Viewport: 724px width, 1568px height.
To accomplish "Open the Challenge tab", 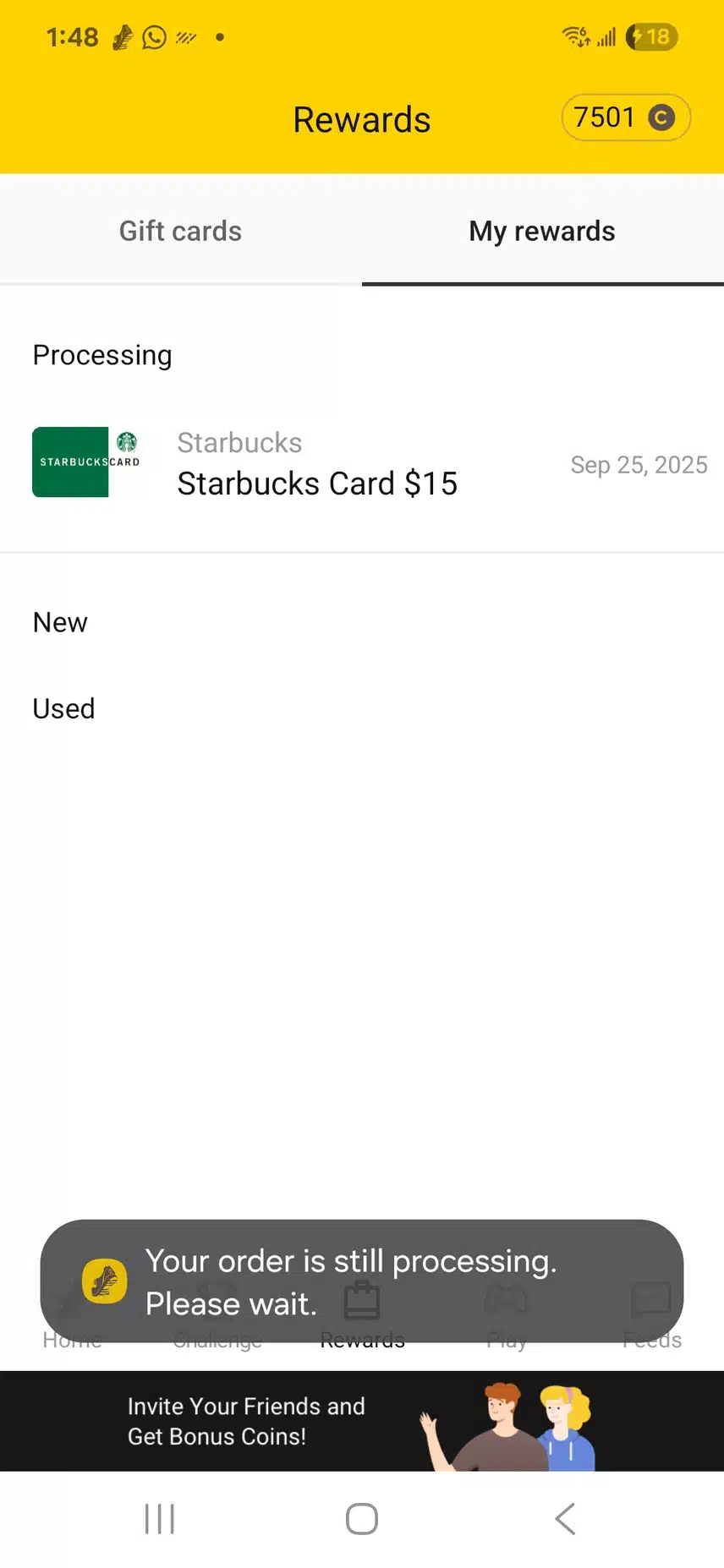I will (x=217, y=1319).
